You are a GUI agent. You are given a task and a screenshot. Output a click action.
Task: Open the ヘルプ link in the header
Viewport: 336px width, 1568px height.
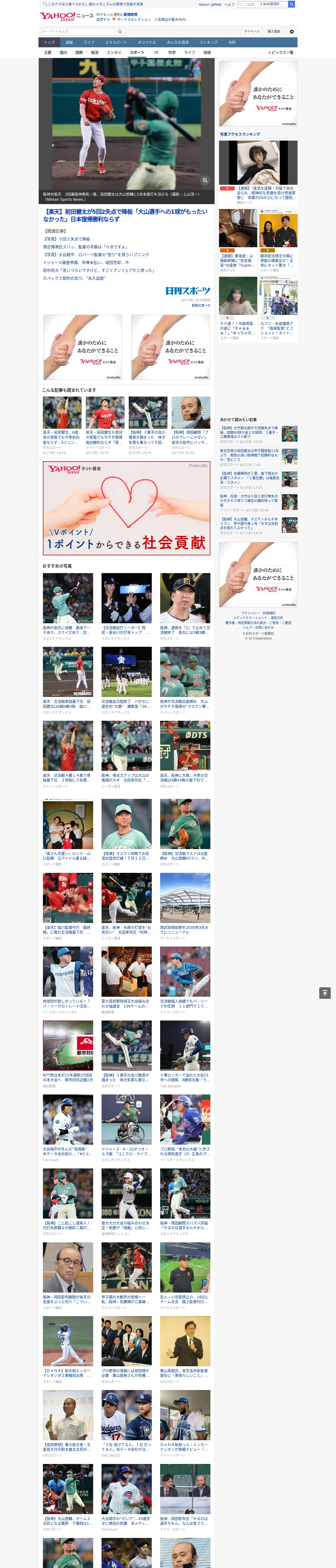[229, 4]
